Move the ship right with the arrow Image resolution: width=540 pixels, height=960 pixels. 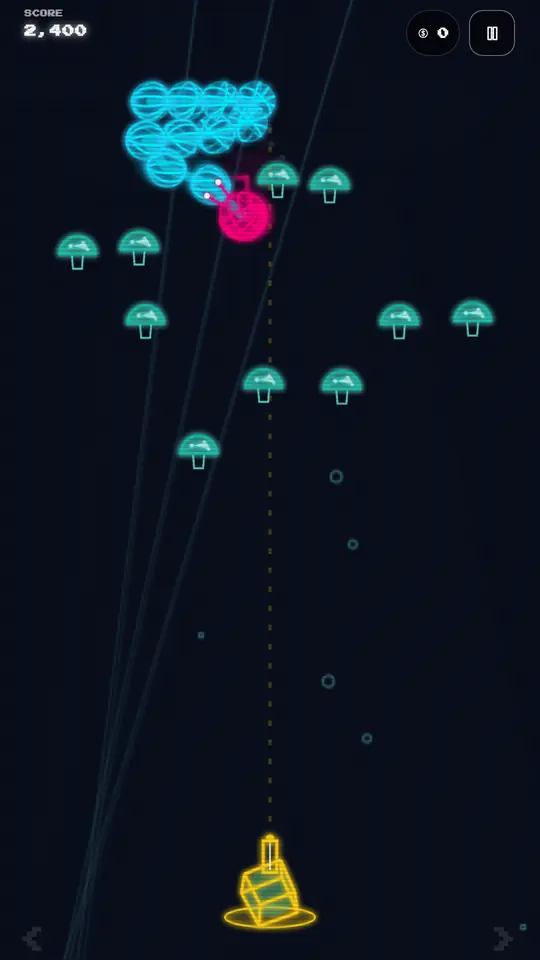pyautogui.click(x=503, y=937)
